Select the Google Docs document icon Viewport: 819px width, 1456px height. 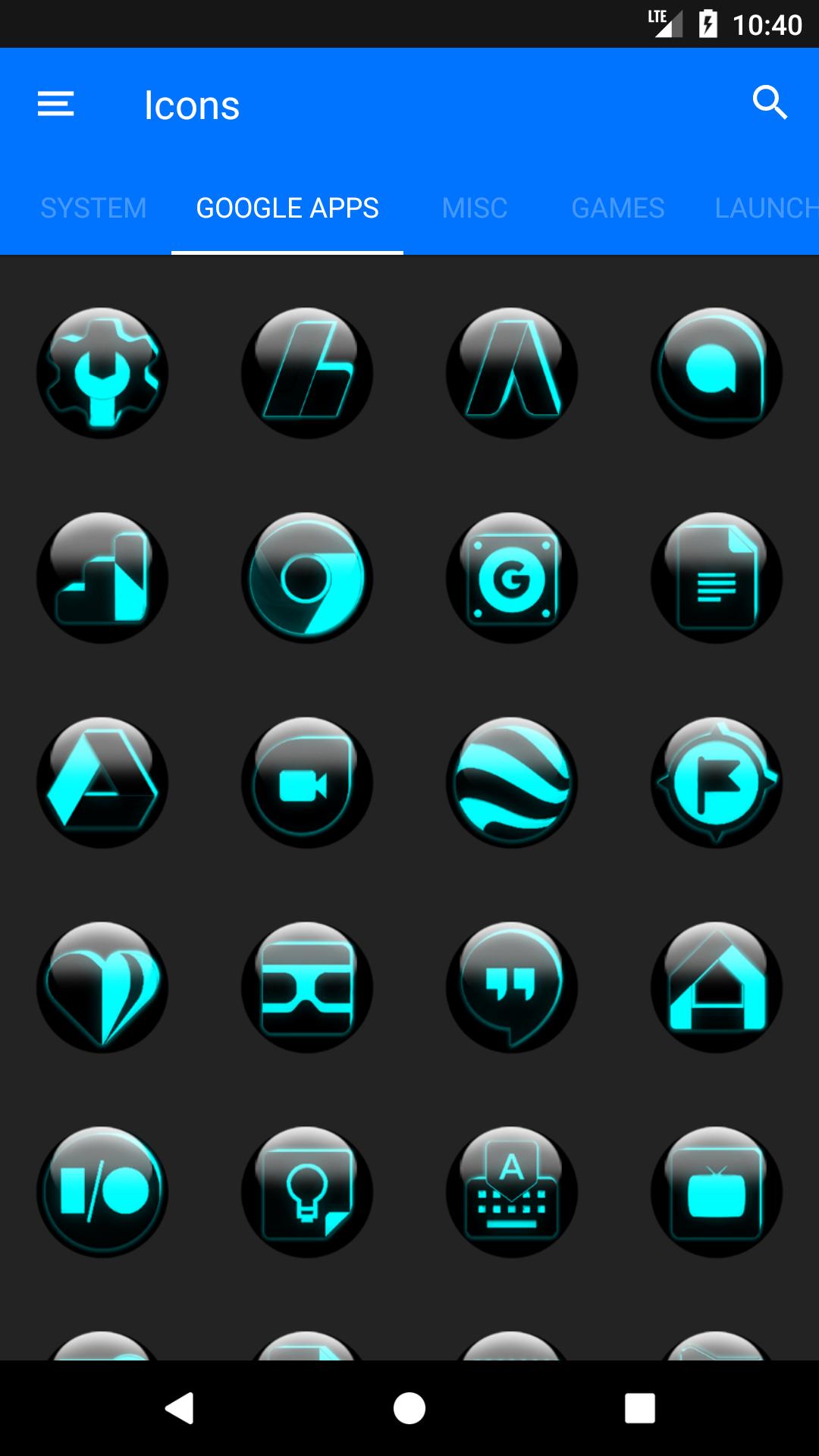coord(717,578)
